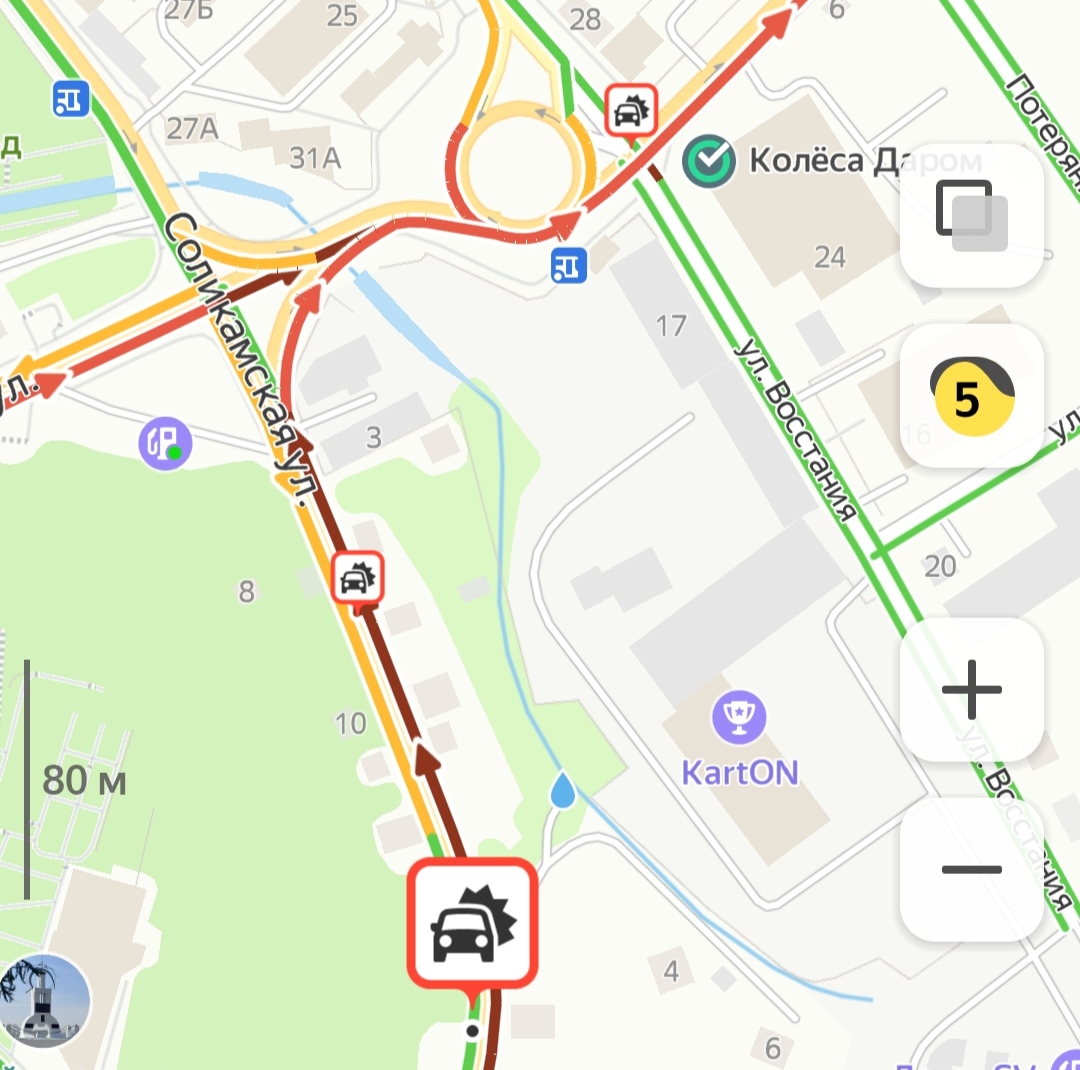Viewport: 1080px width, 1070px height.
Task: Open the large selected accident marker
Action: click(472, 923)
